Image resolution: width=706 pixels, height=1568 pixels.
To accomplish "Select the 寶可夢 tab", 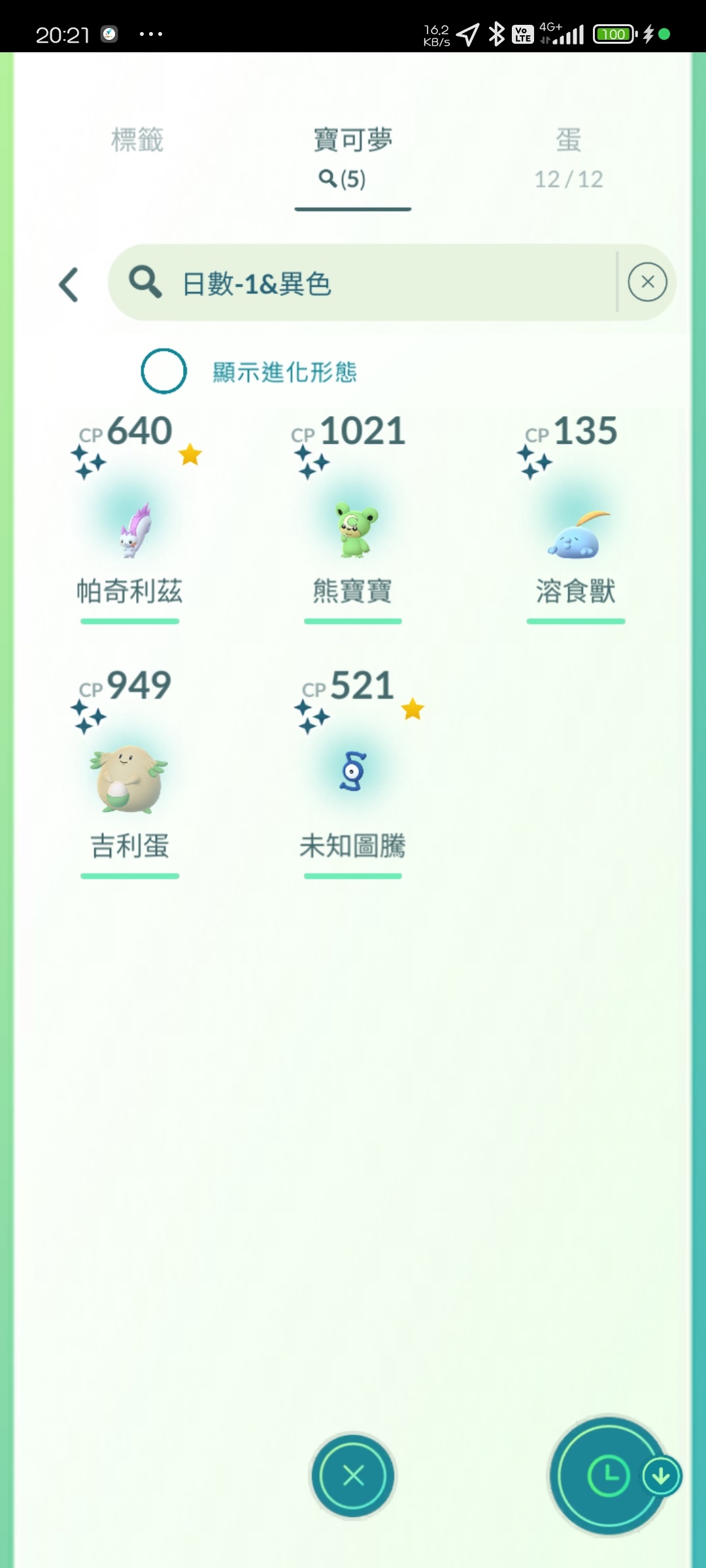I will [353, 158].
